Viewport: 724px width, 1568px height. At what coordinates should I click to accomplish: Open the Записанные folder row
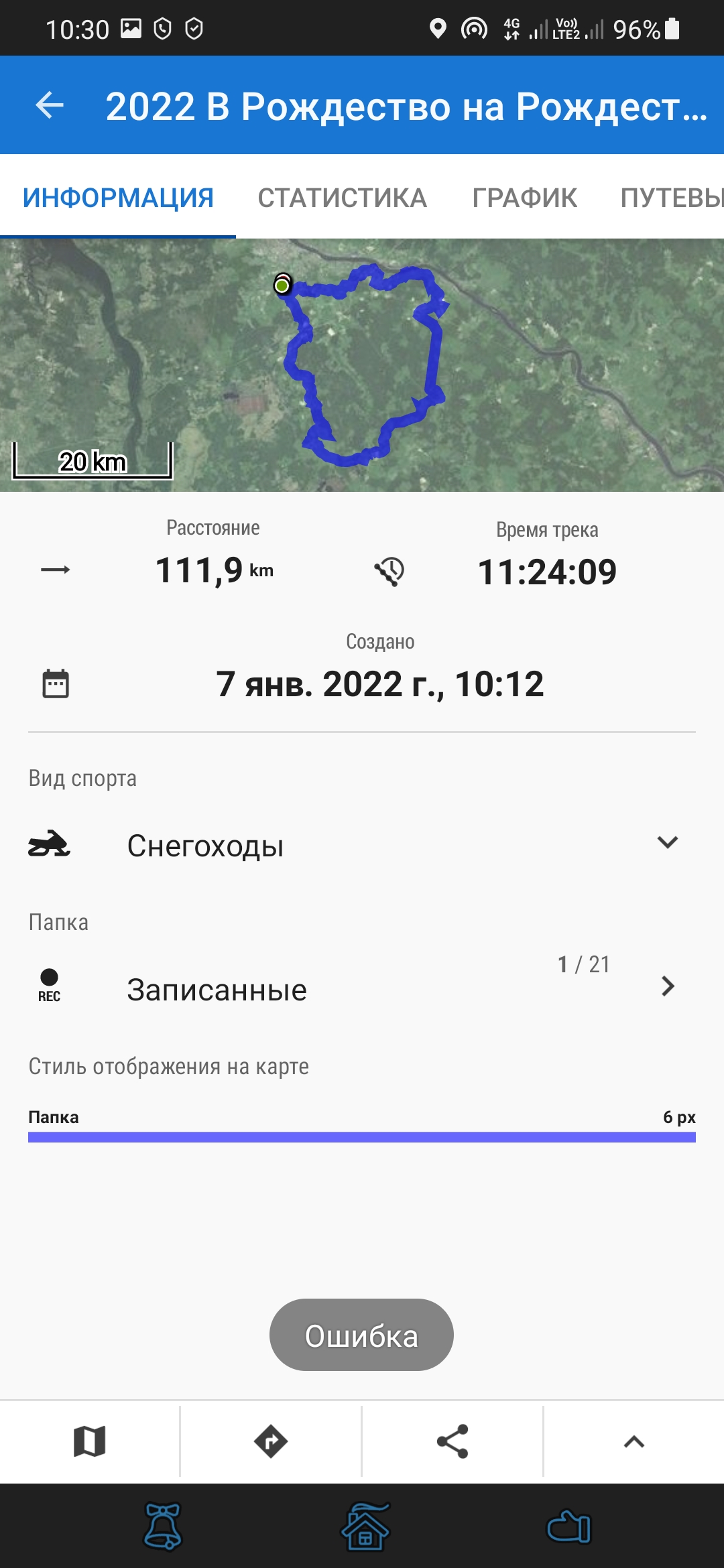coord(362,988)
